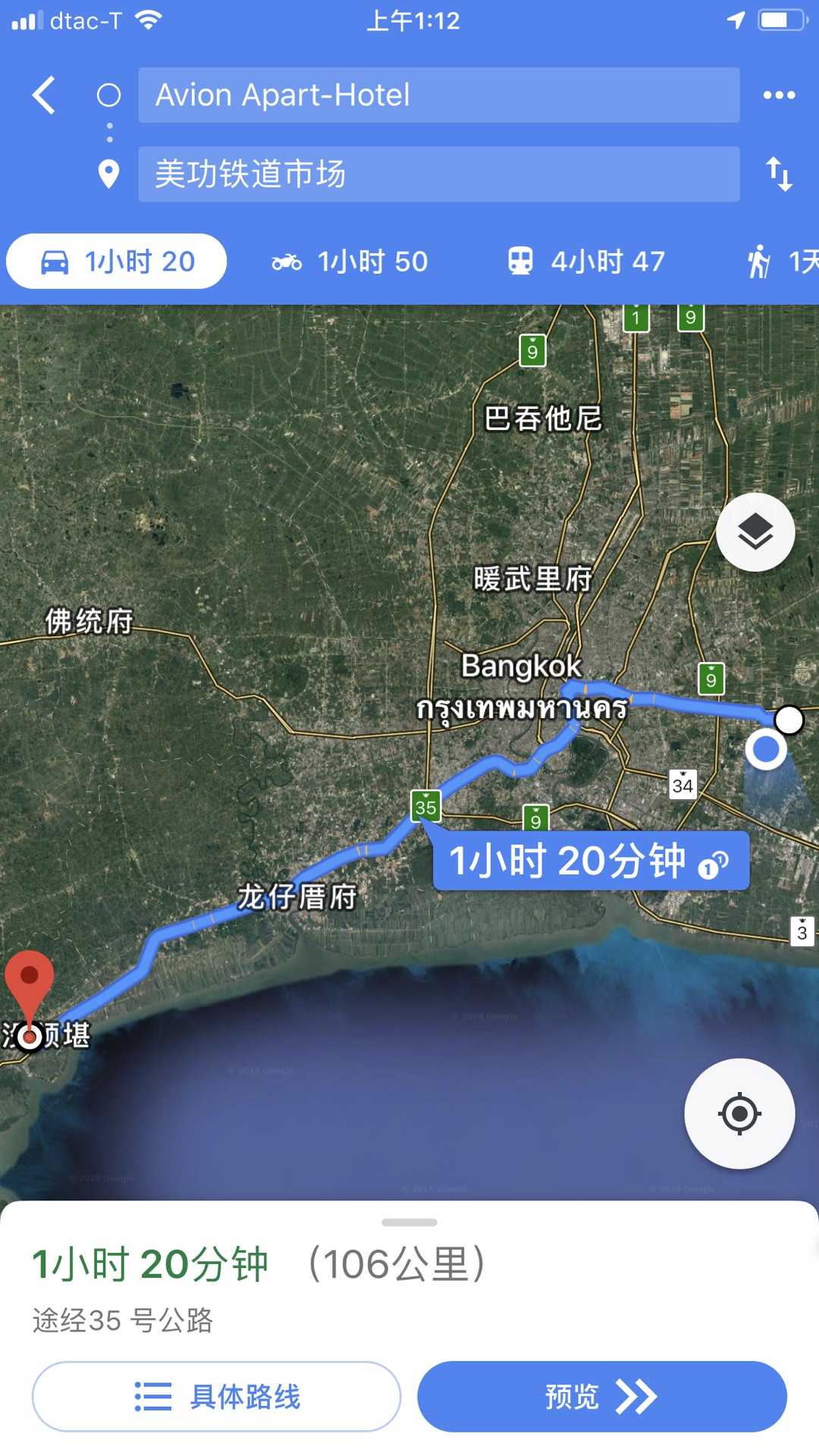Edit the destination 美功铁道市场

pos(438,174)
